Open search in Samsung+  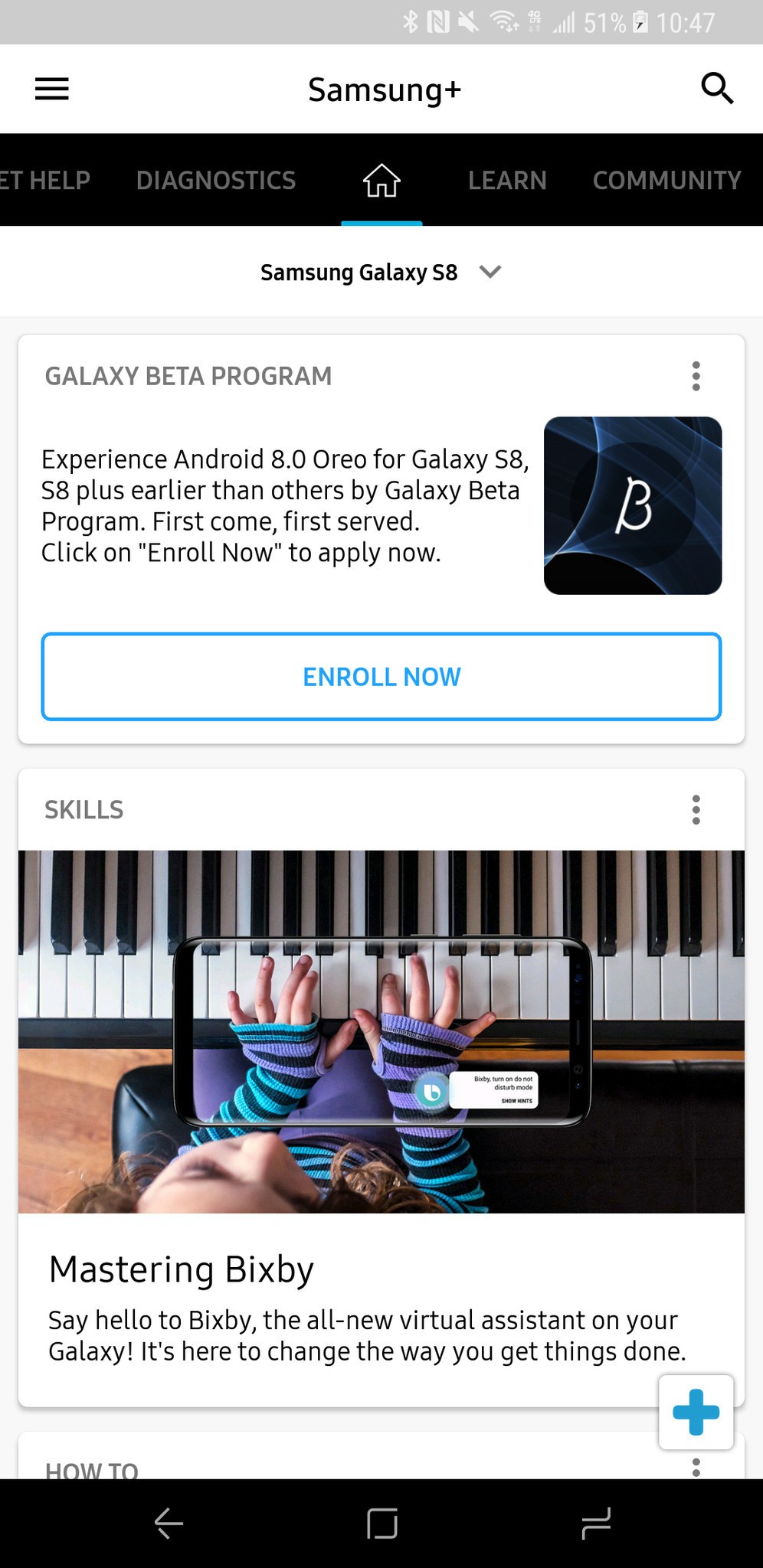point(717,89)
